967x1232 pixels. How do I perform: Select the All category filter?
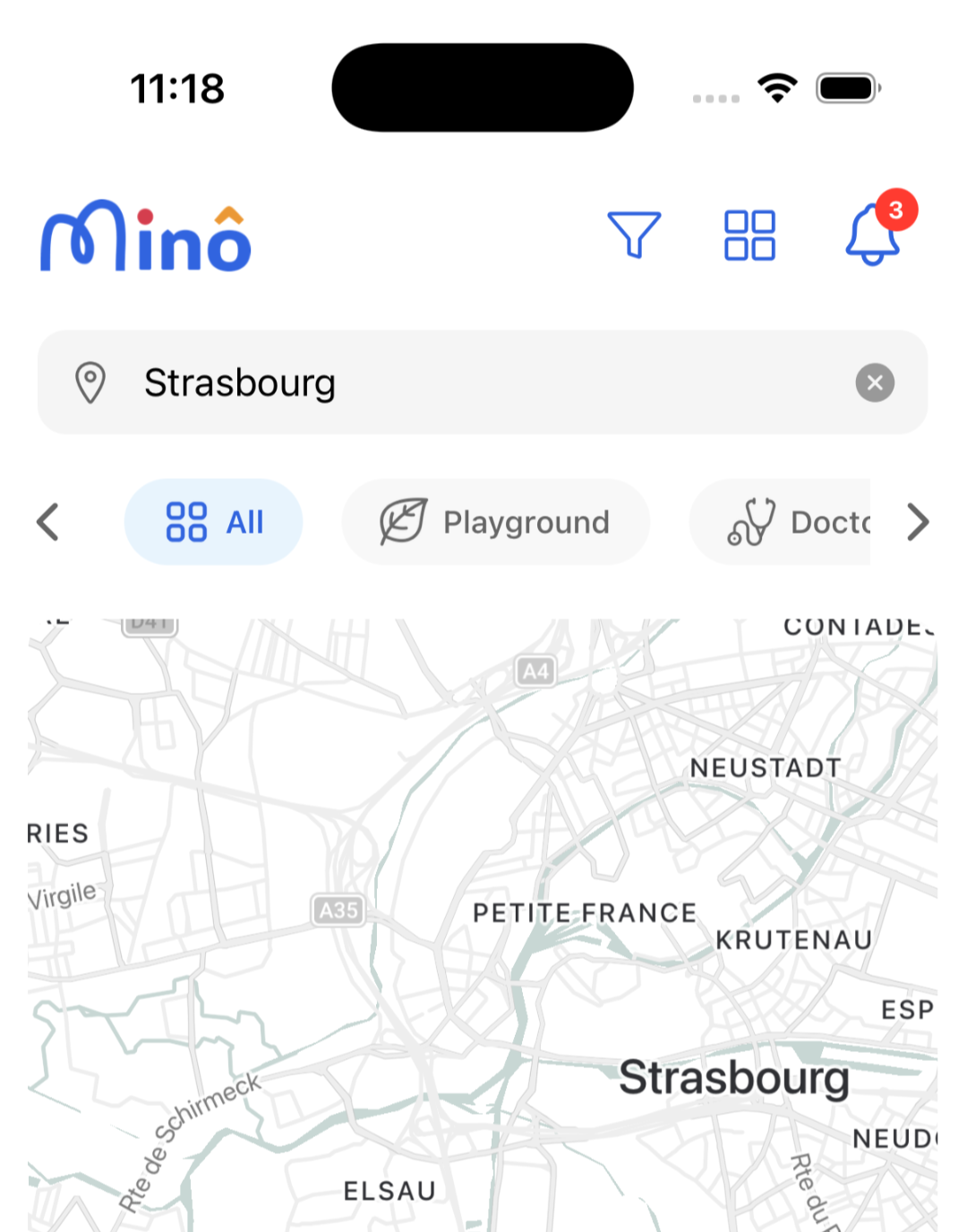(x=213, y=522)
